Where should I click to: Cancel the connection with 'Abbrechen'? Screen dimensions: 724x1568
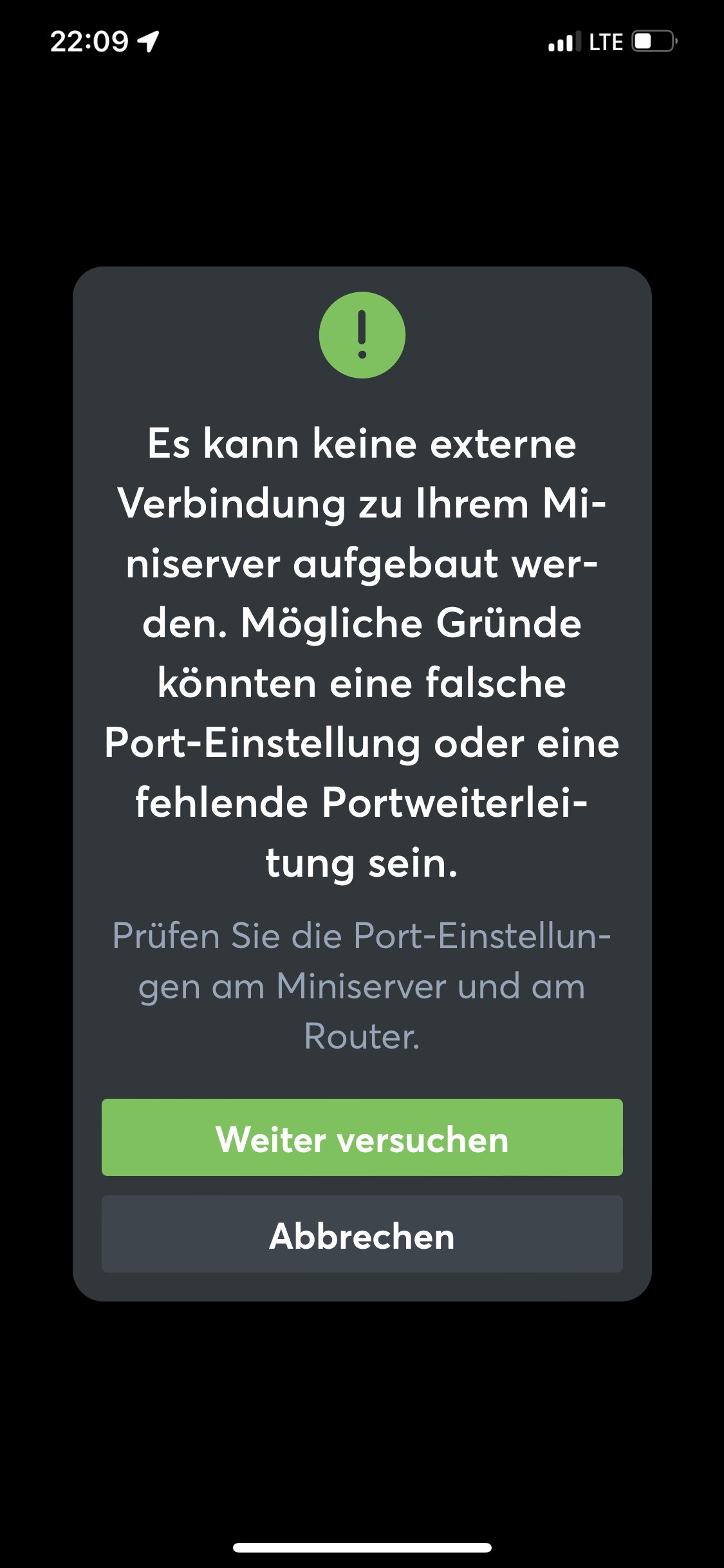pos(362,1234)
